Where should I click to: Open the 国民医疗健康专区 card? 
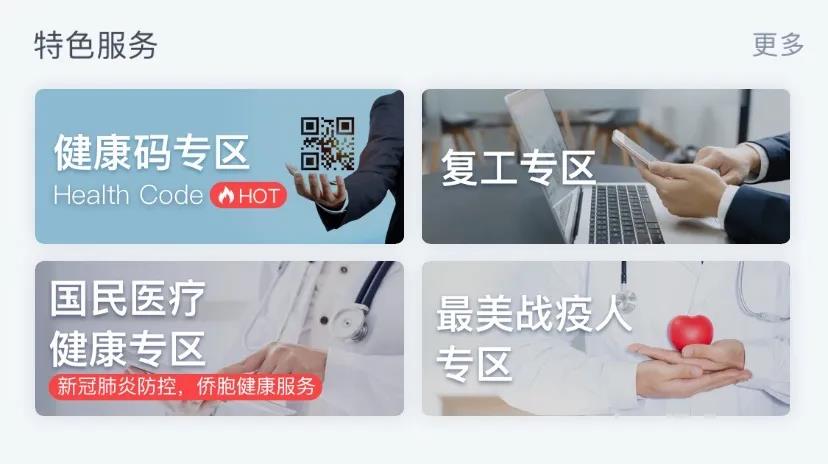pos(219,338)
